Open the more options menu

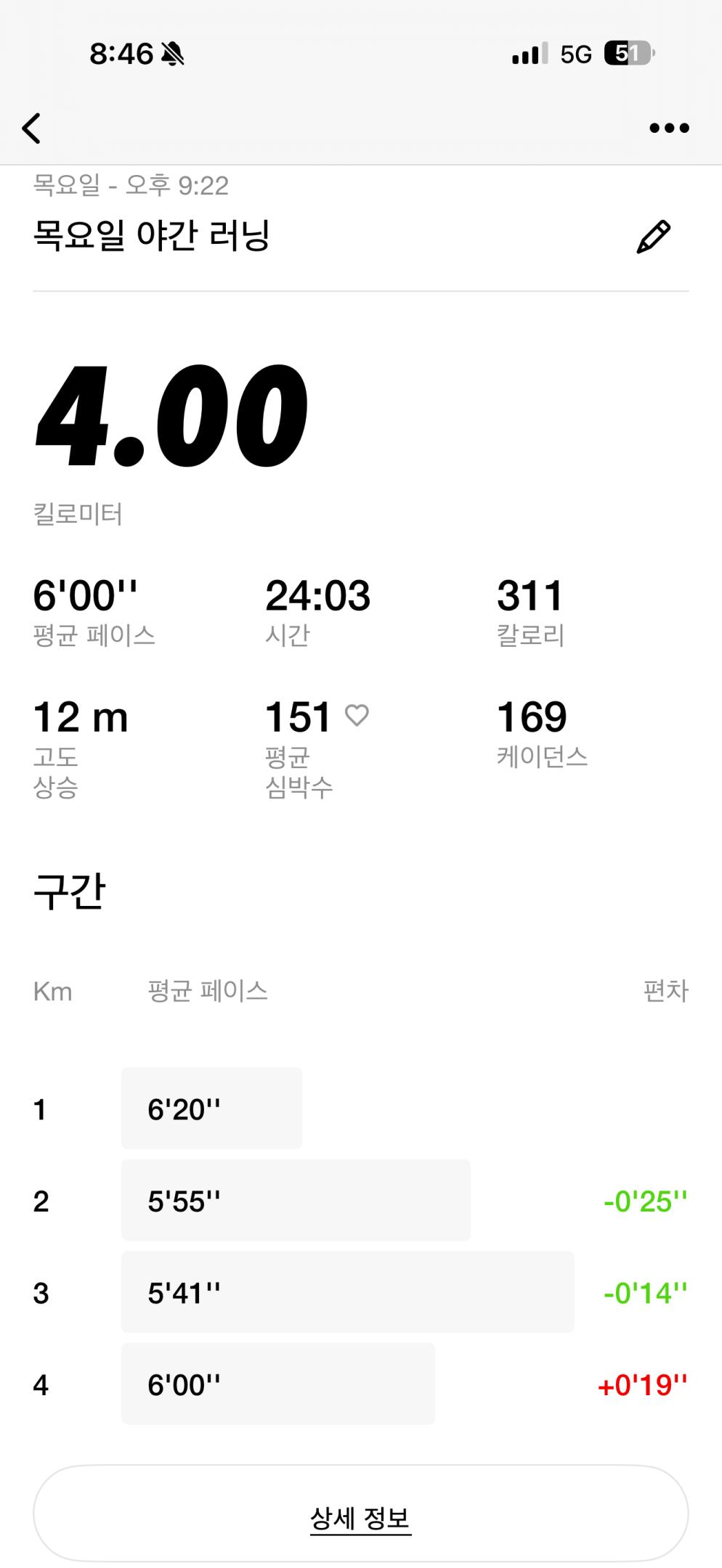click(x=668, y=126)
